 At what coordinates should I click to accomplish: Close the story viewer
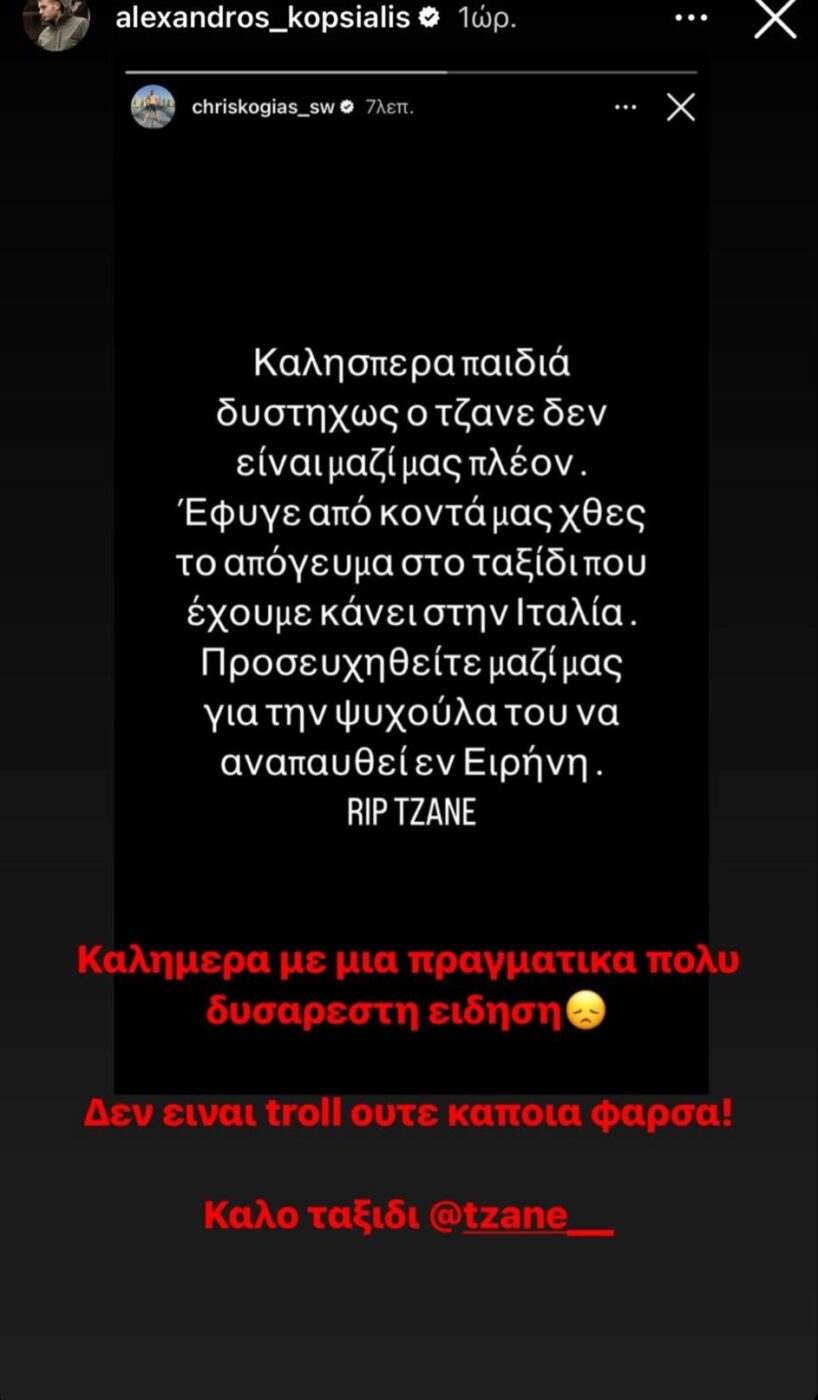pos(775,19)
